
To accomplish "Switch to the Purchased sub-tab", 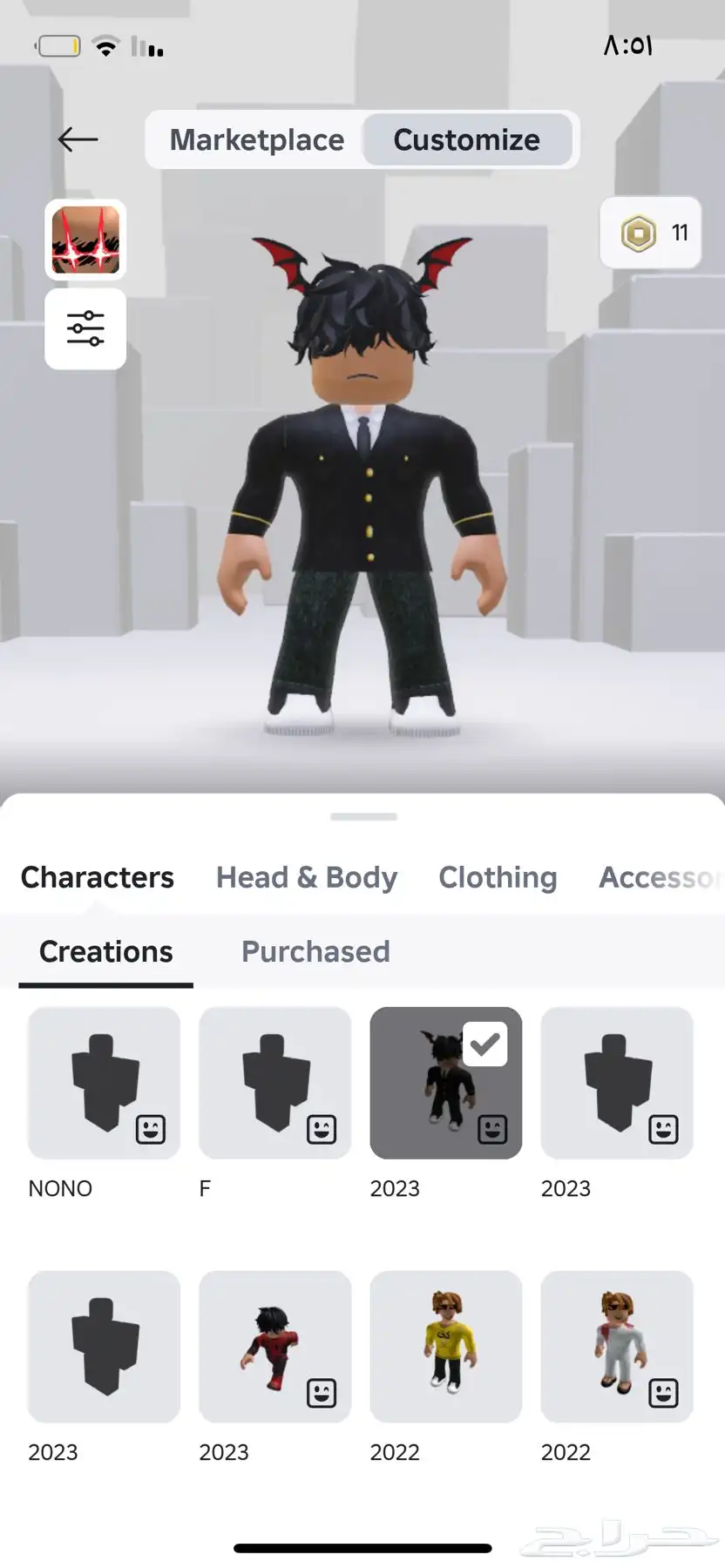I will pyautogui.click(x=315, y=951).
